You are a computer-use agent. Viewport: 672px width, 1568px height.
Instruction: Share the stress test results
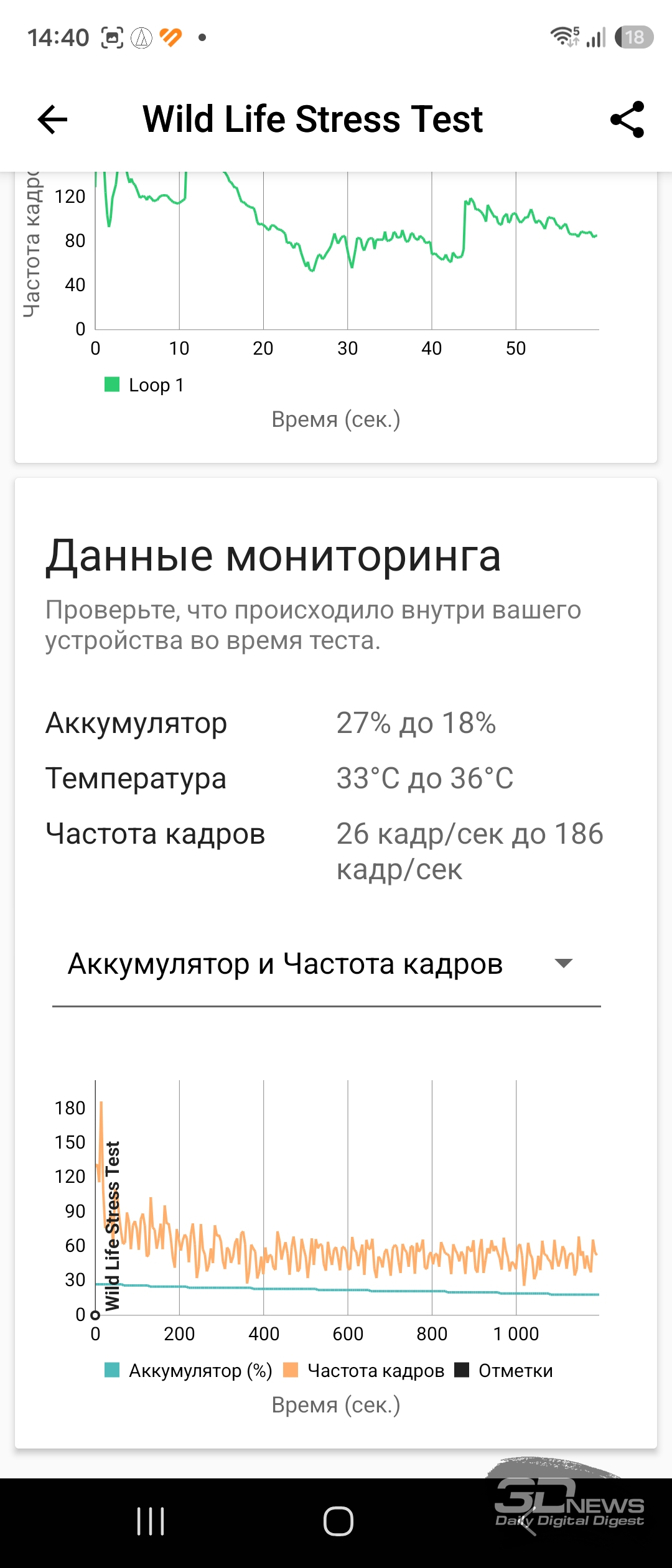(x=627, y=119)
